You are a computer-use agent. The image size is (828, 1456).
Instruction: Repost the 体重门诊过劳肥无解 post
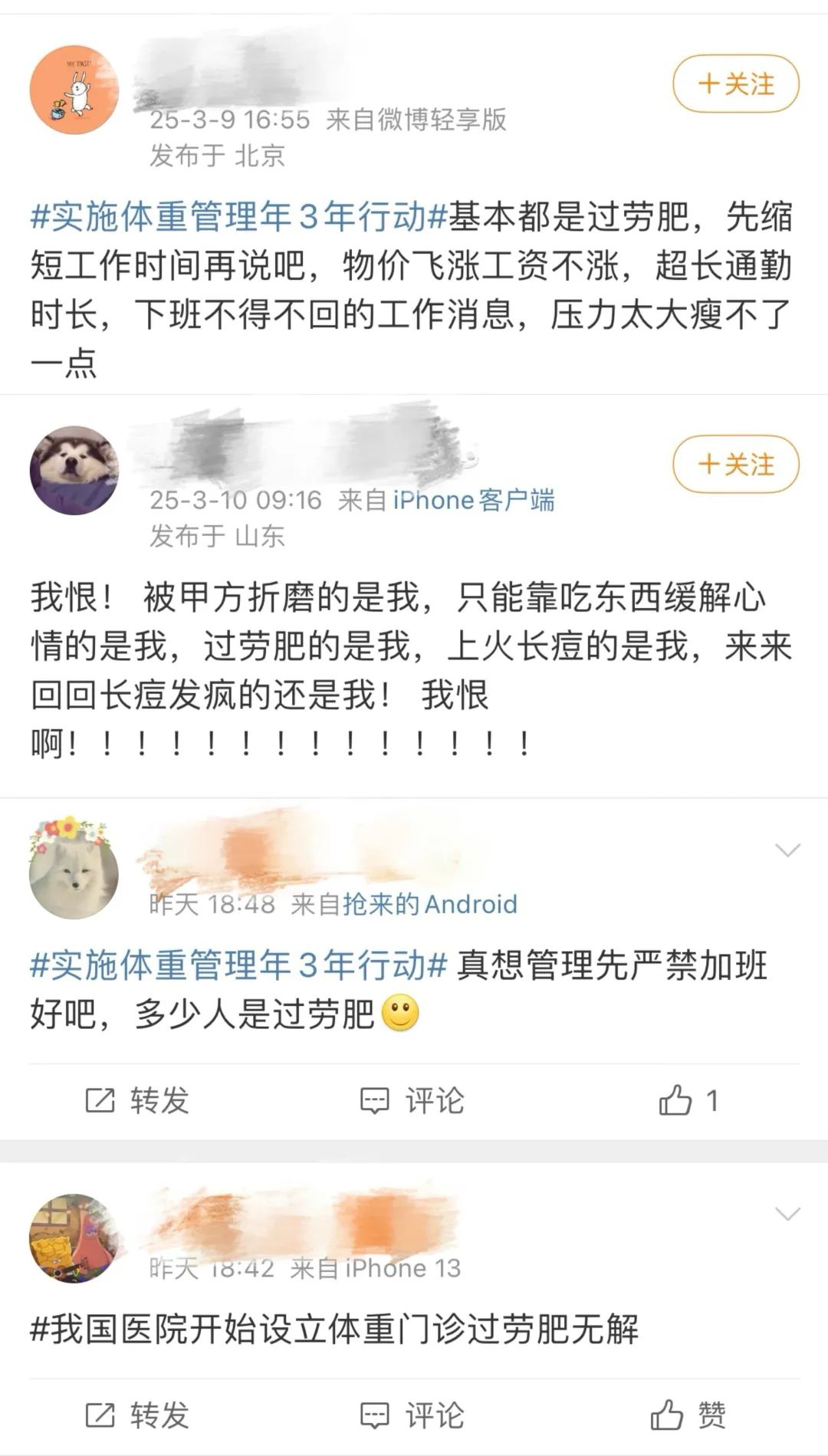point(137,1415)
